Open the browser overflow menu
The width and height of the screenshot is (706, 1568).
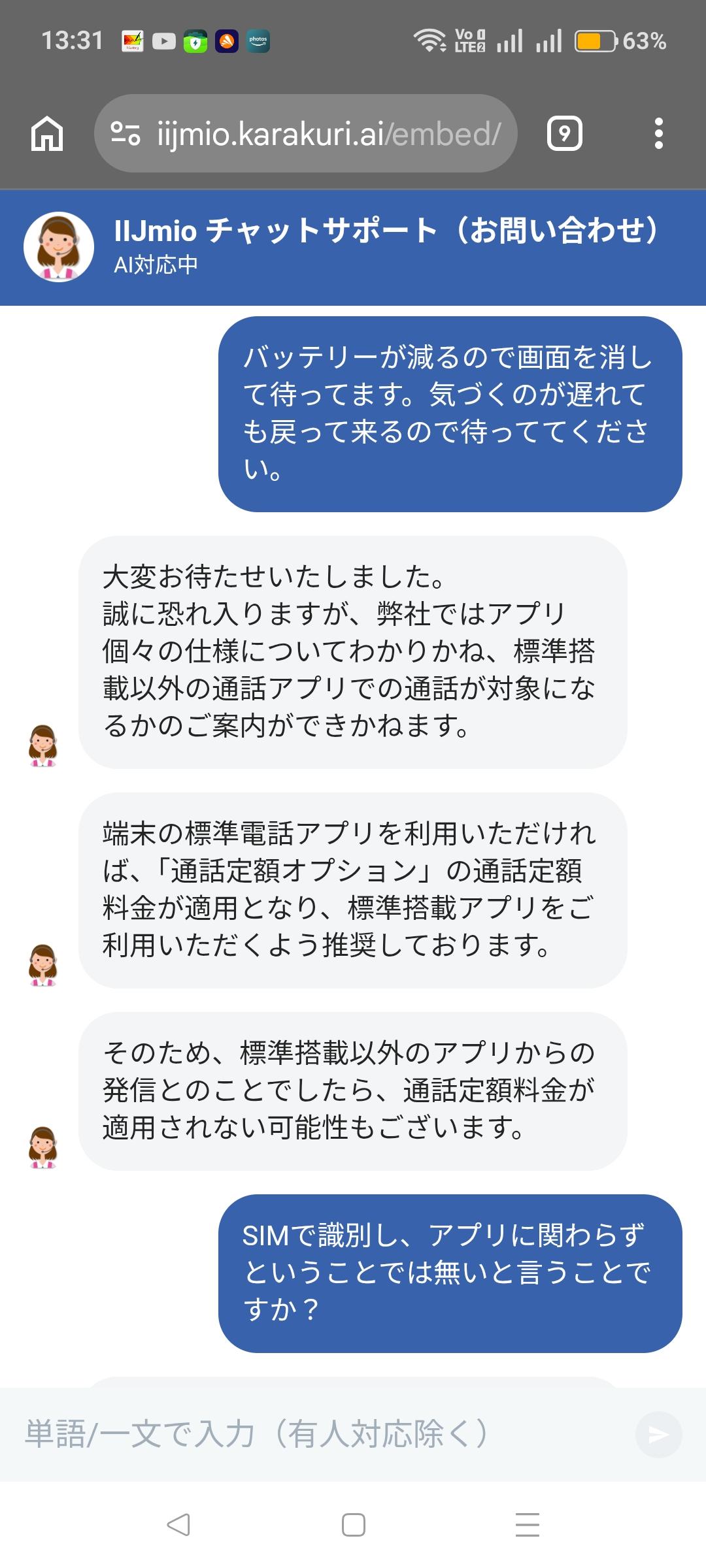click(658, 134)
